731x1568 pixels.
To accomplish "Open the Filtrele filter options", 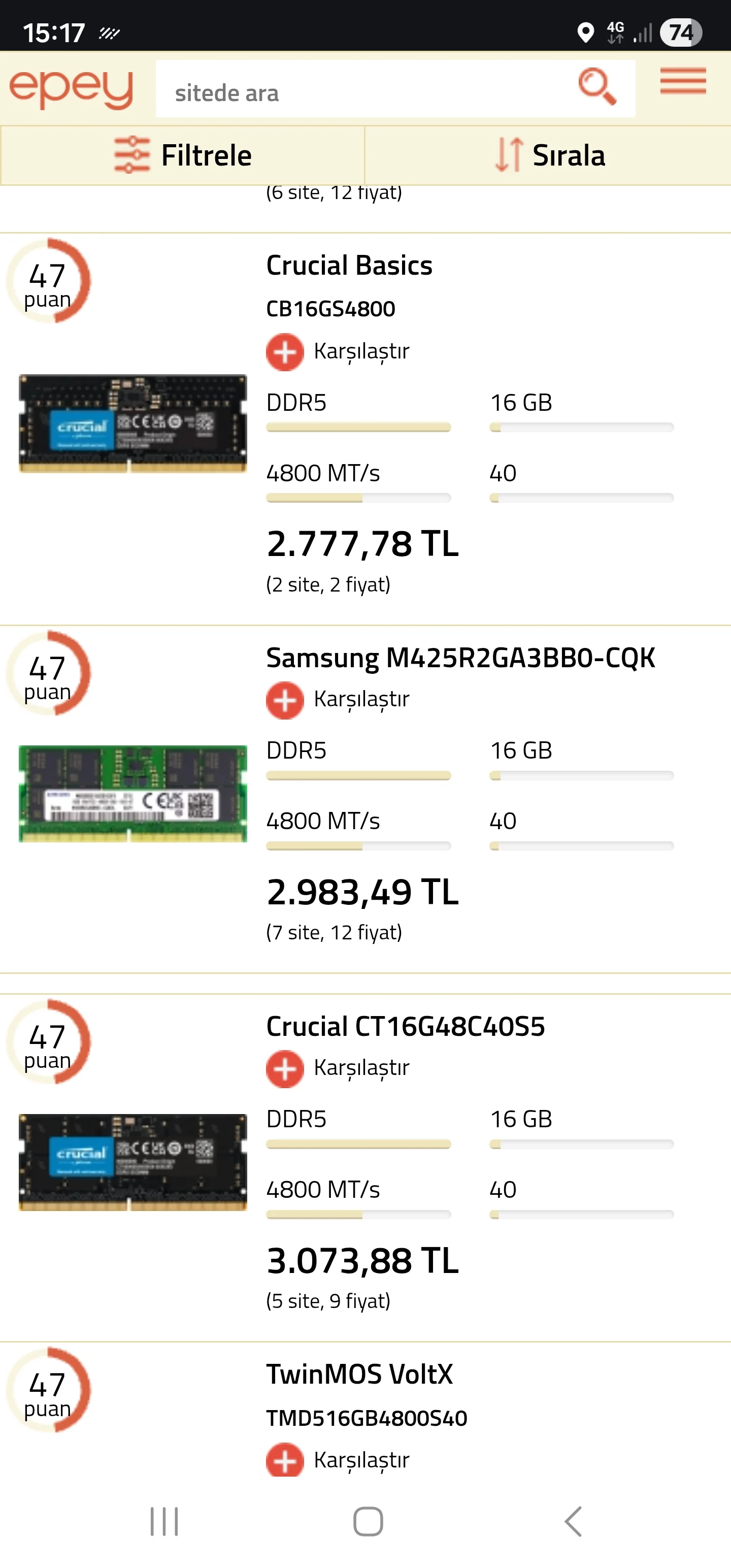I will click(183, 155).
